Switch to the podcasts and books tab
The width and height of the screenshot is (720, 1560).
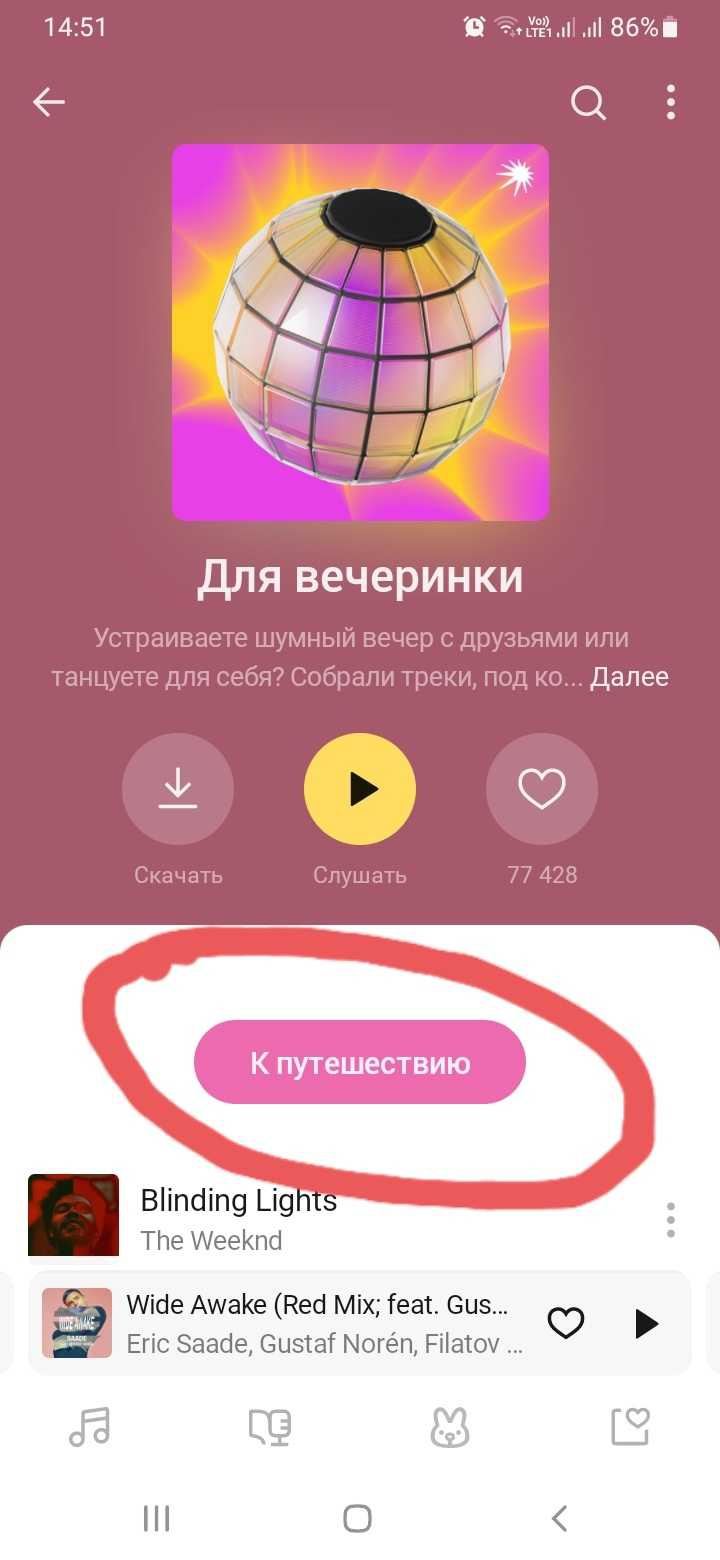tap(269, 1427)
